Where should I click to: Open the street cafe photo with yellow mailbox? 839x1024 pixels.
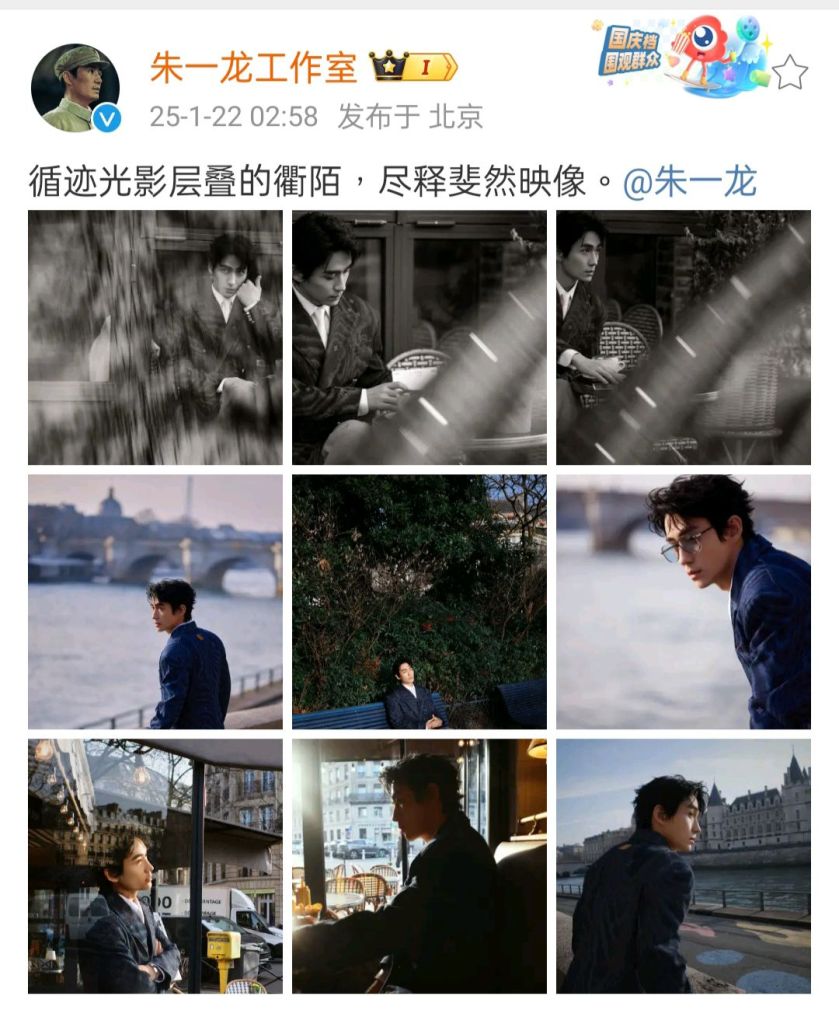(x=155, y=865)
